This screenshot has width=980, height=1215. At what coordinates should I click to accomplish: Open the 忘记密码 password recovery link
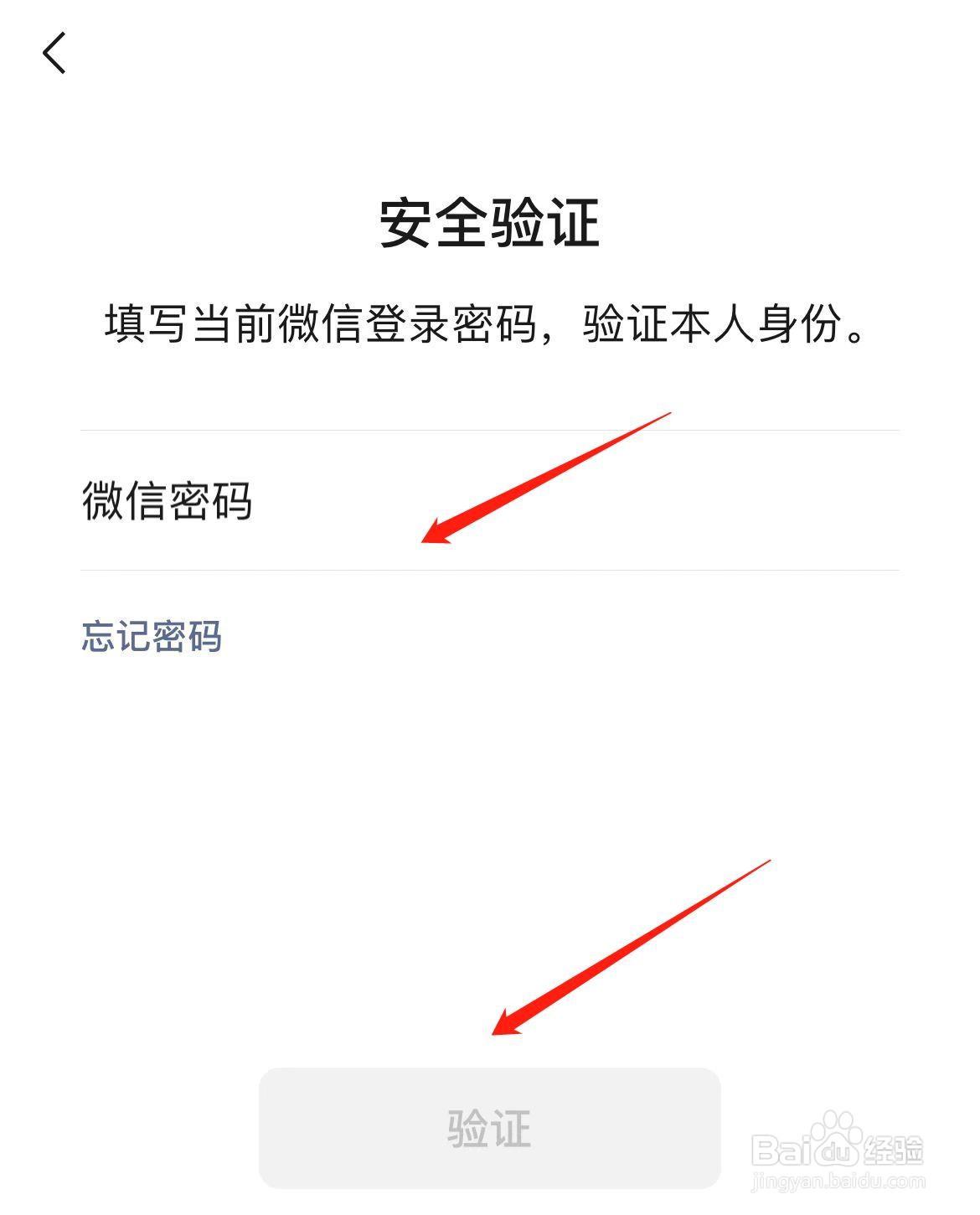click(x=152, y=635)
